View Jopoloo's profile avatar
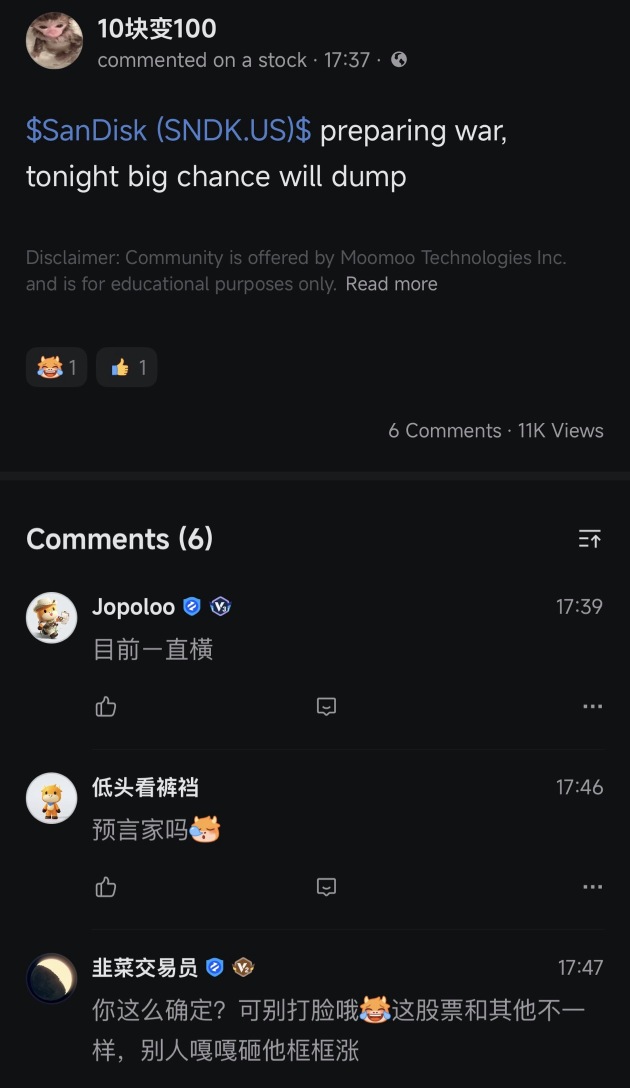This screenshot has height=1088, width=630. [51, 618]
